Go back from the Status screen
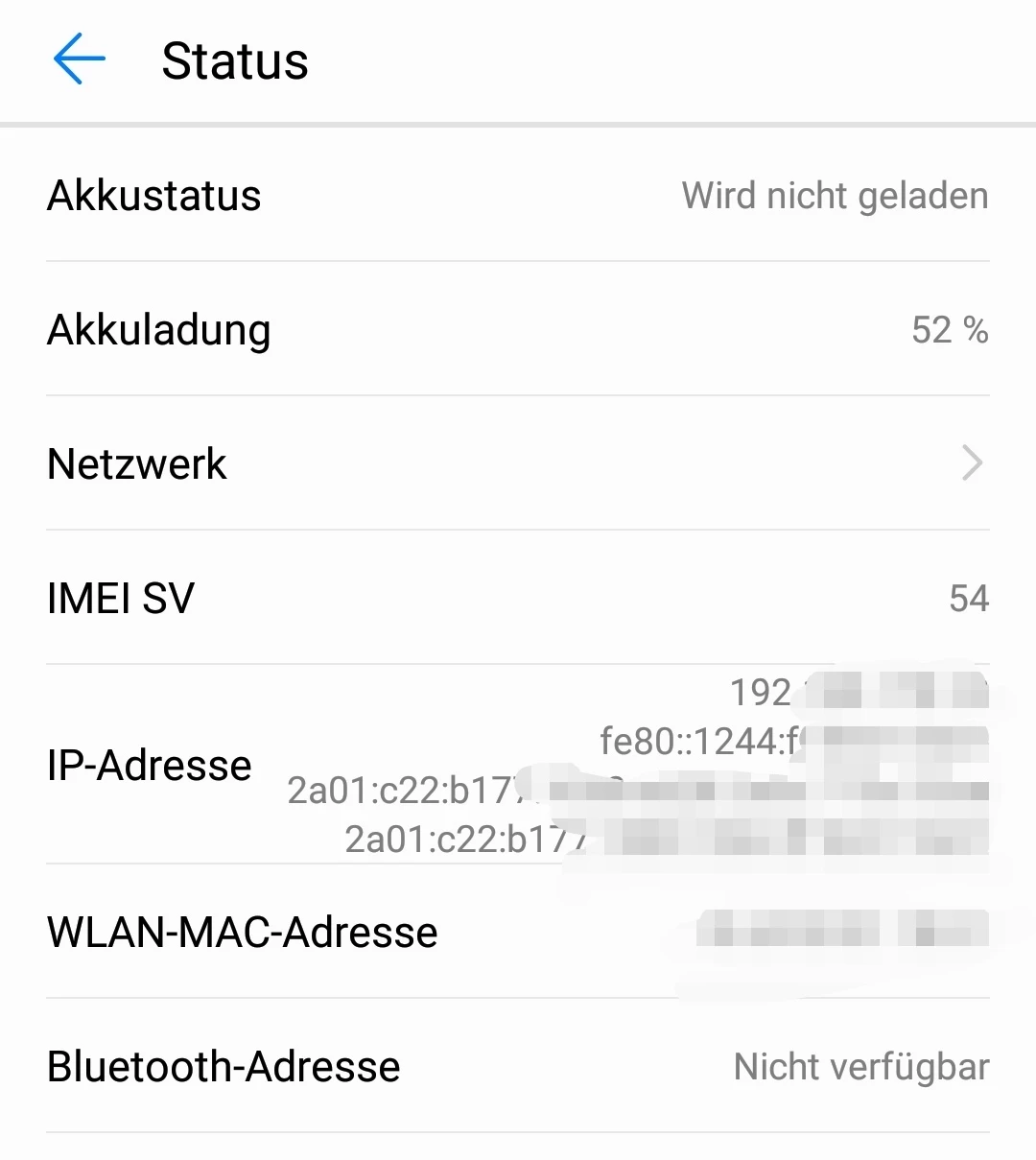The width and height of the screenshot is (1036, 1160). (79, 59)
